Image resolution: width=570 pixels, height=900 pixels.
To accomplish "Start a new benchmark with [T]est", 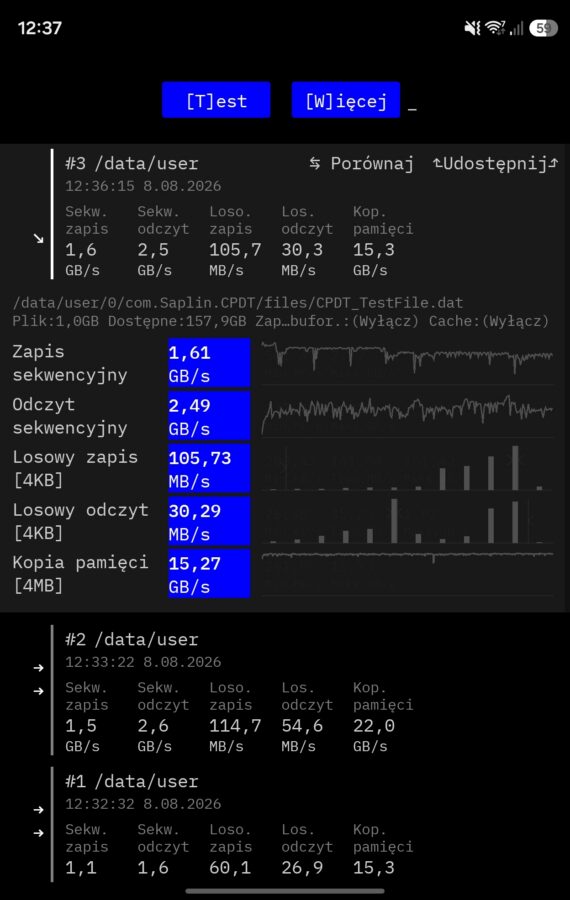I will coord(216,100).
